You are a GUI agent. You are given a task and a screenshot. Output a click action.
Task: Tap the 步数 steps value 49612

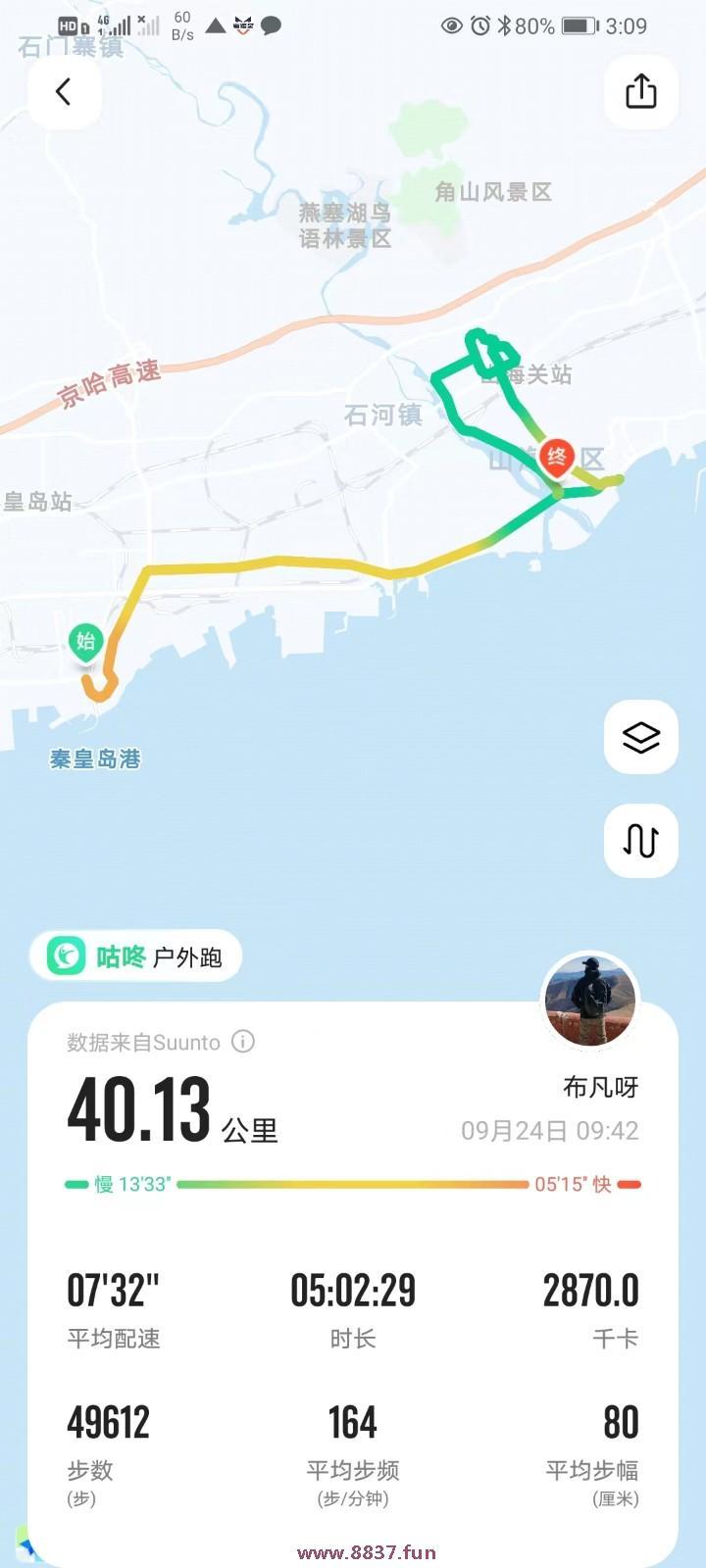pos(108,1421)
